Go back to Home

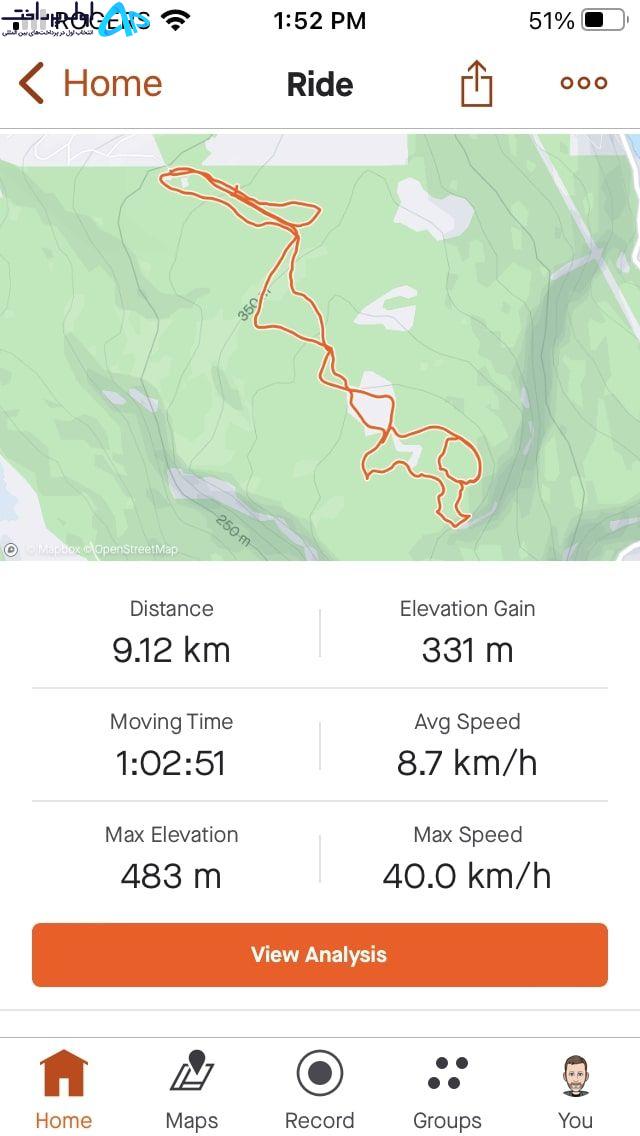pyautogui.click(x=90, y=83)
